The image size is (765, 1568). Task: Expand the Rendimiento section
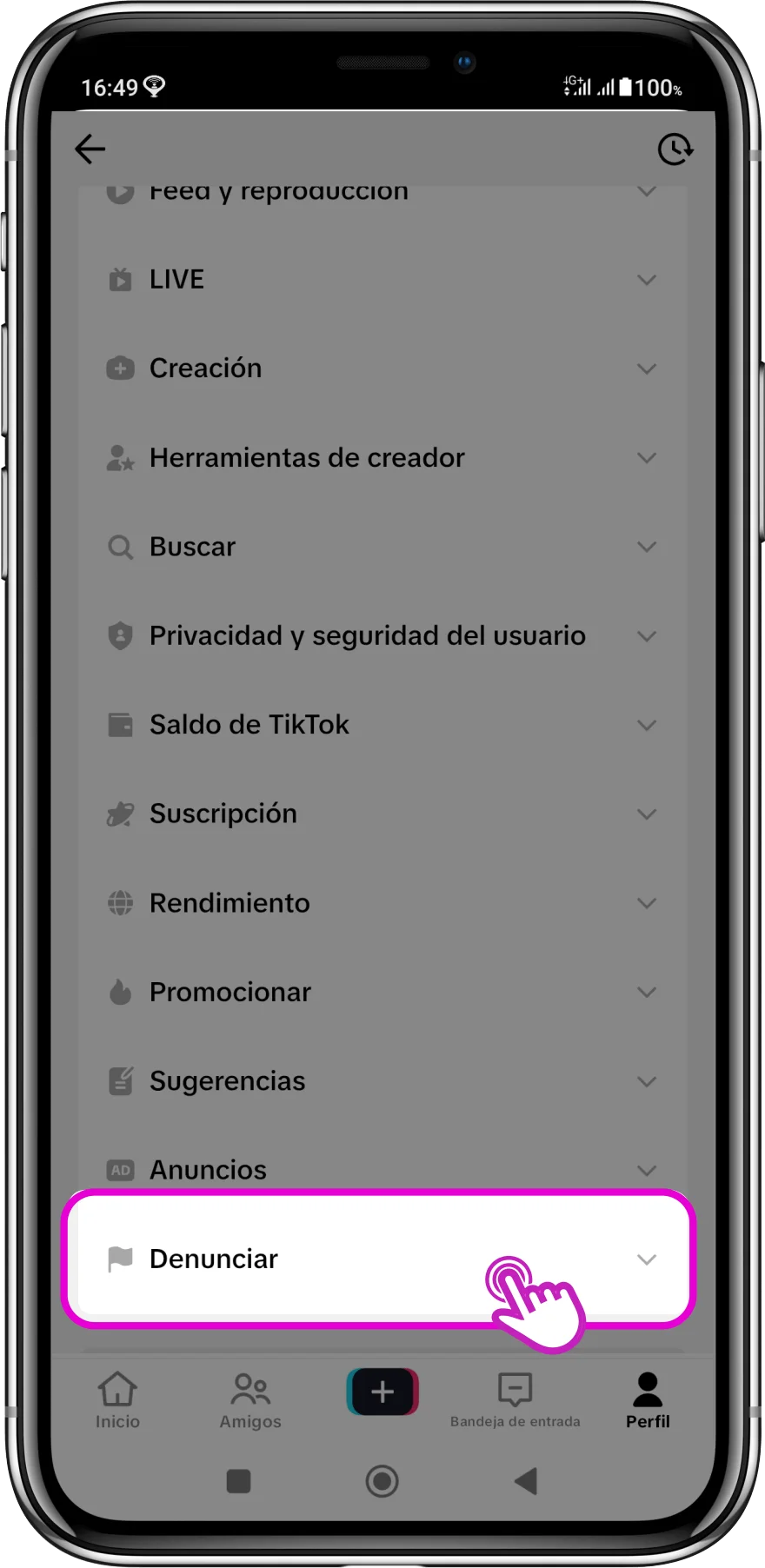point(382,903)
